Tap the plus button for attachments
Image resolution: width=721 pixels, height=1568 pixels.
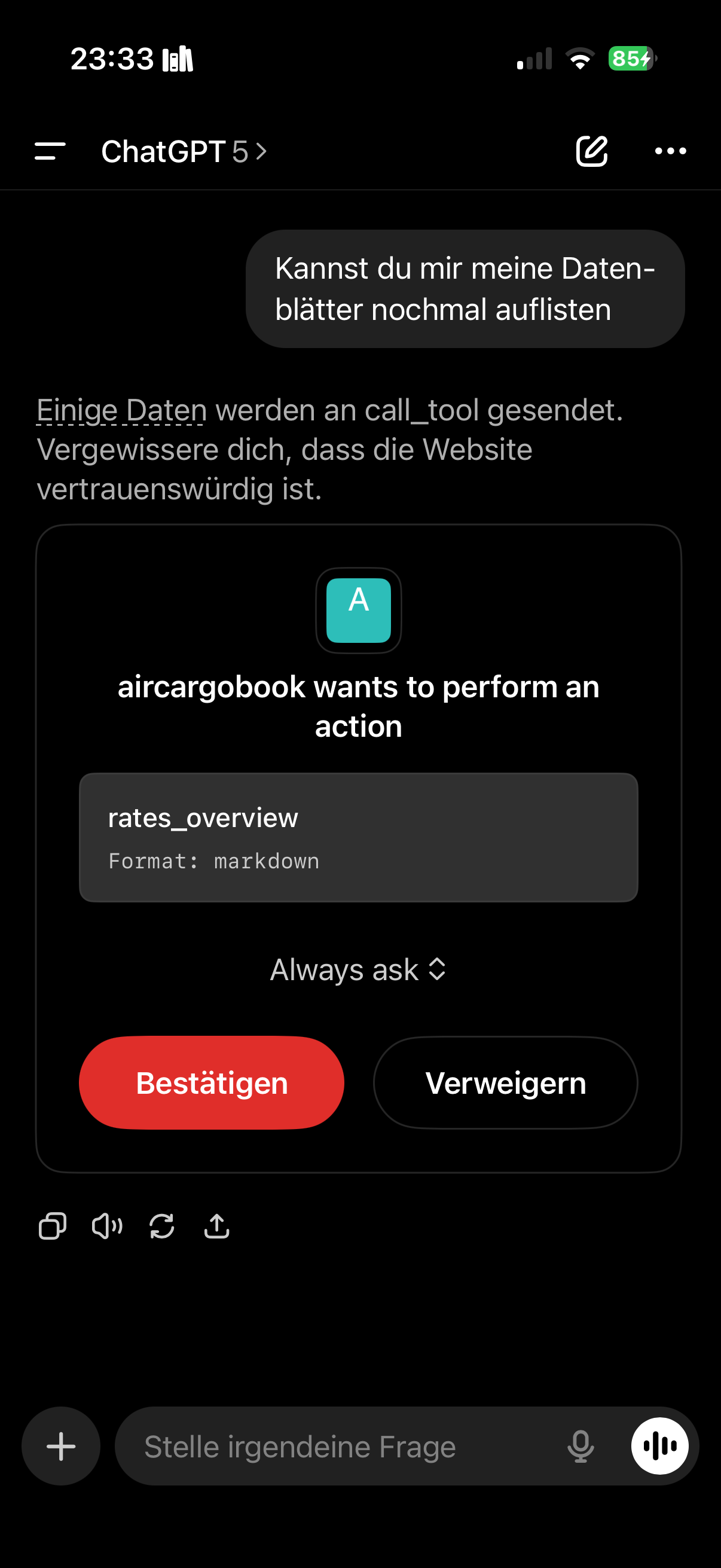pos(61,1445)
